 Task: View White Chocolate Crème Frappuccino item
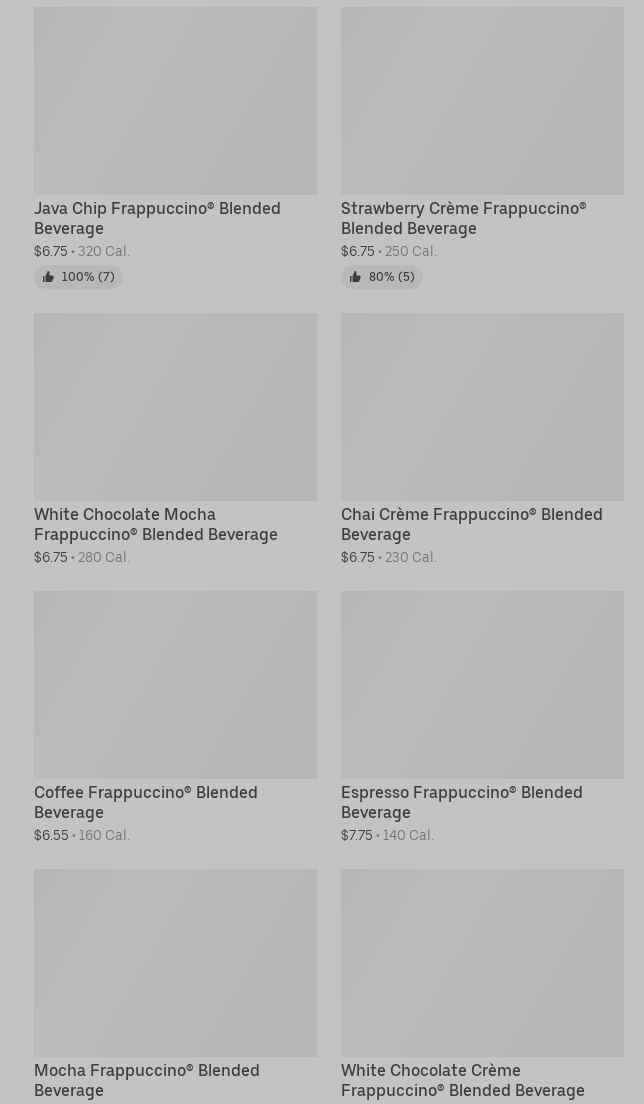482,986
